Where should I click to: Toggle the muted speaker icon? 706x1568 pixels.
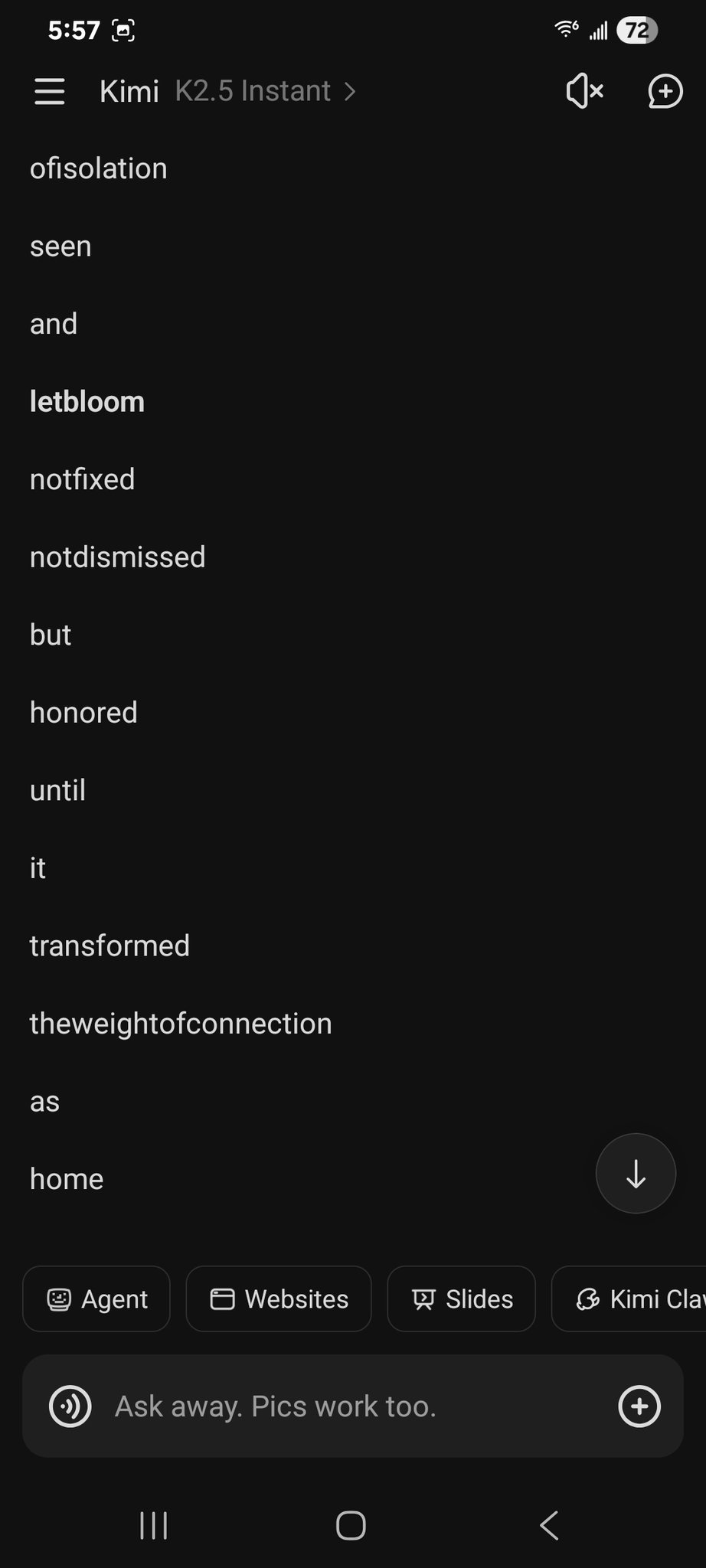coord(585,92)
